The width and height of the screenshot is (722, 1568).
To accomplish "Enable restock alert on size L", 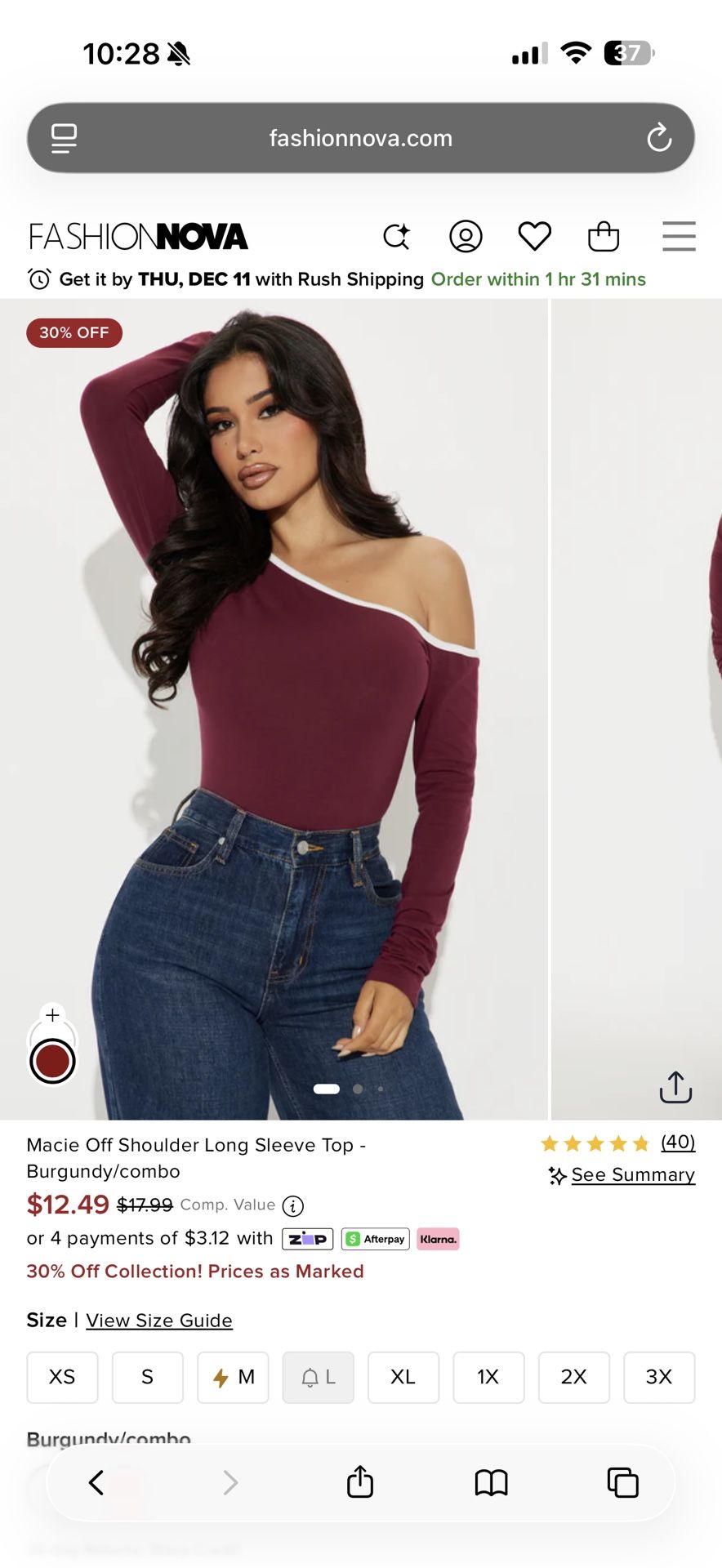I will coord(319,1378).
